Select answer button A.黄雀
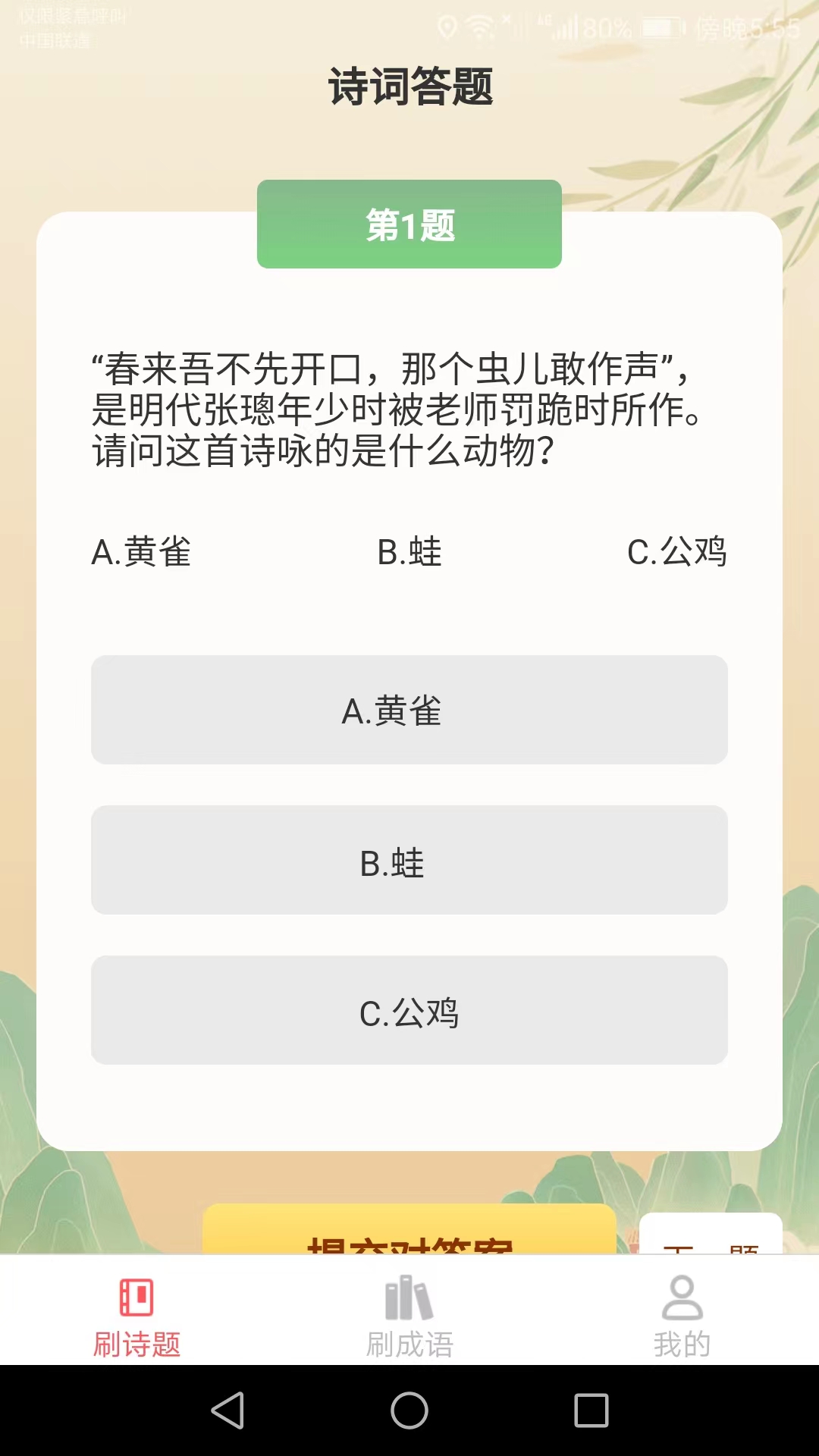The height and width of the screenshot is (1456, 819). click(x=409, y=710)
